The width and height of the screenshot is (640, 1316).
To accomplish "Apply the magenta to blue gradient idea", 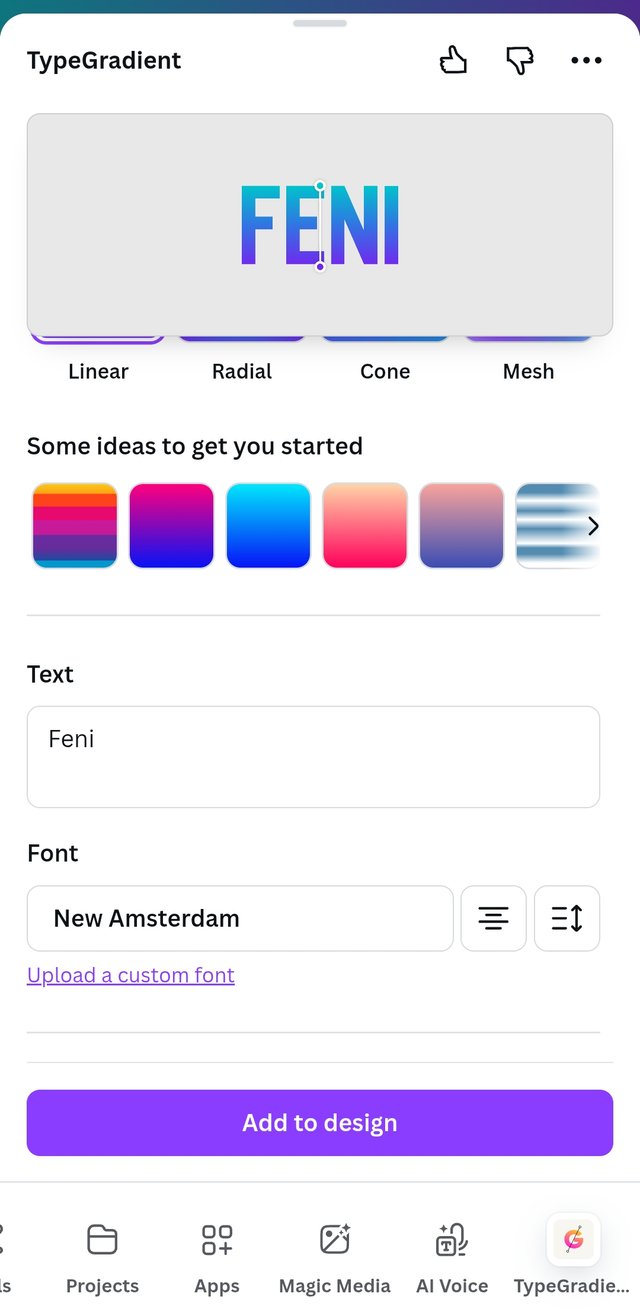I will (x=171, y=526).
